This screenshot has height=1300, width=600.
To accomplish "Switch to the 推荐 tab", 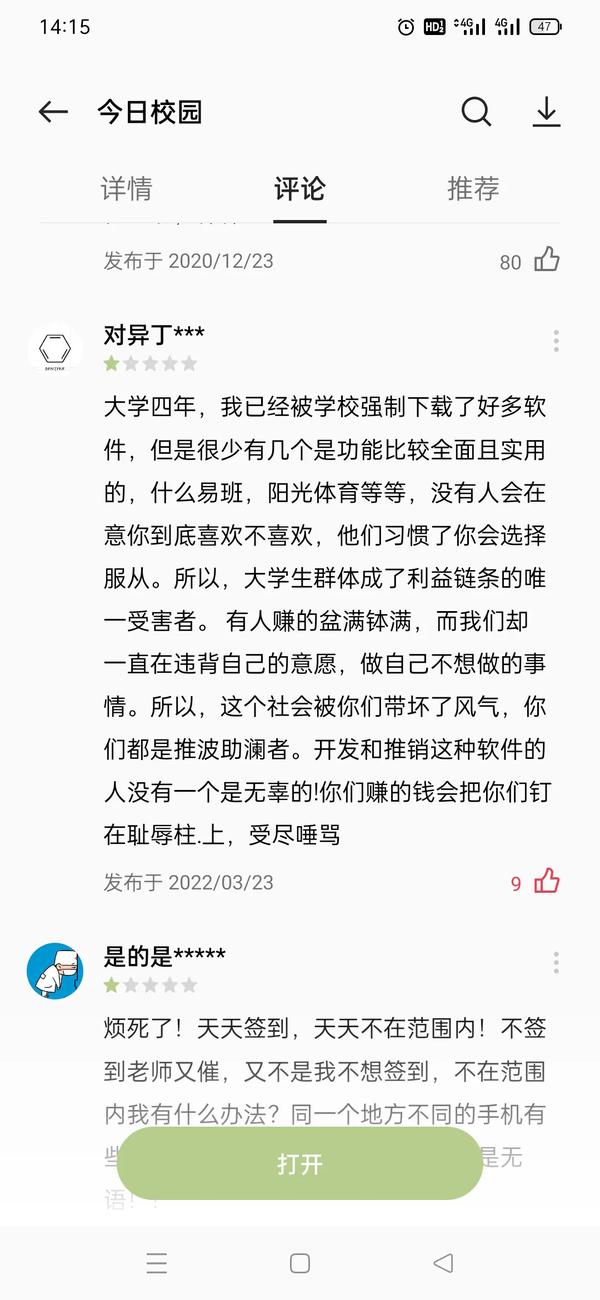I will coord(473,189).
